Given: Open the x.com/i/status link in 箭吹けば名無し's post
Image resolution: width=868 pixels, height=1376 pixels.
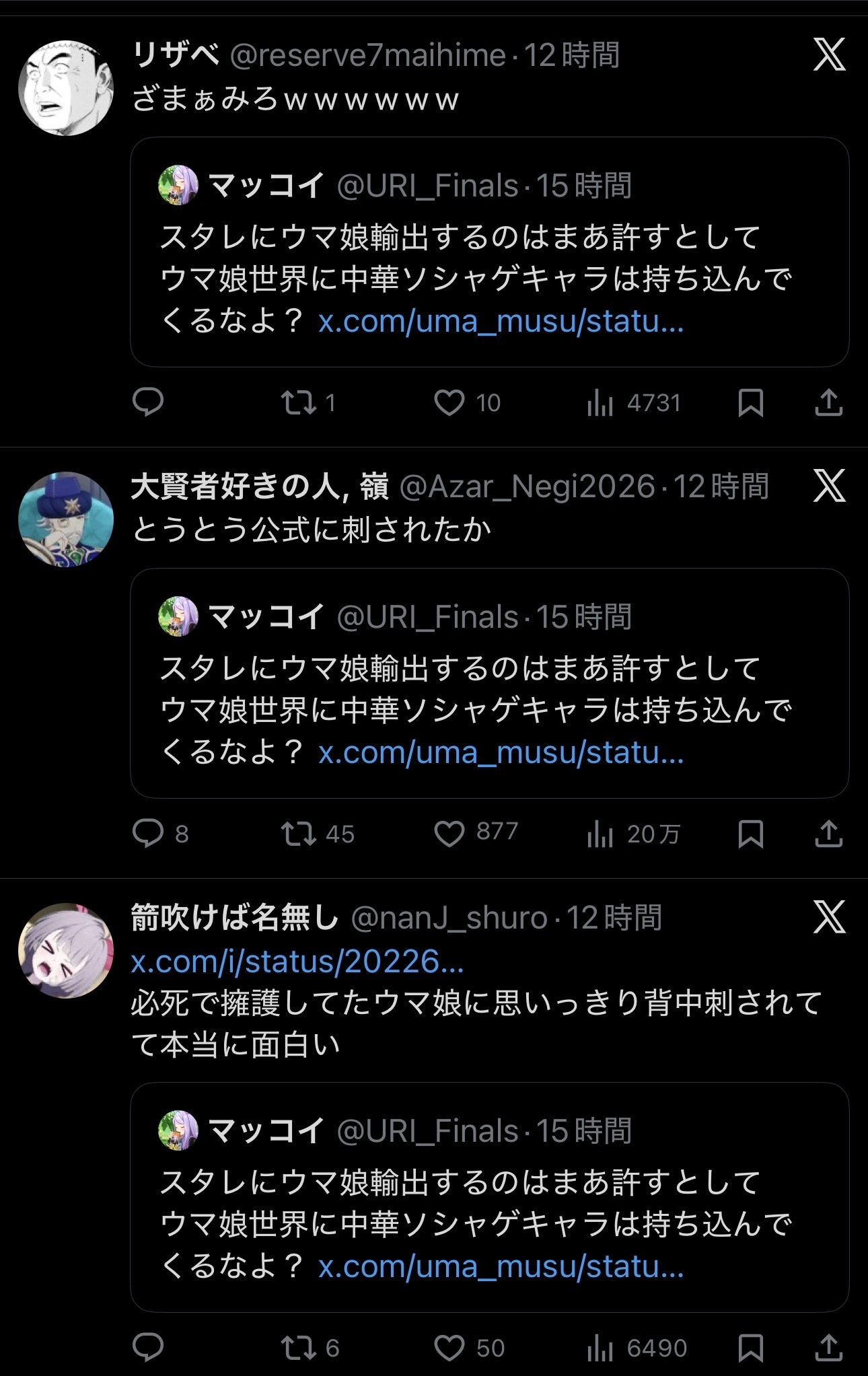Looking at the screenshot, I should [297, 962].
